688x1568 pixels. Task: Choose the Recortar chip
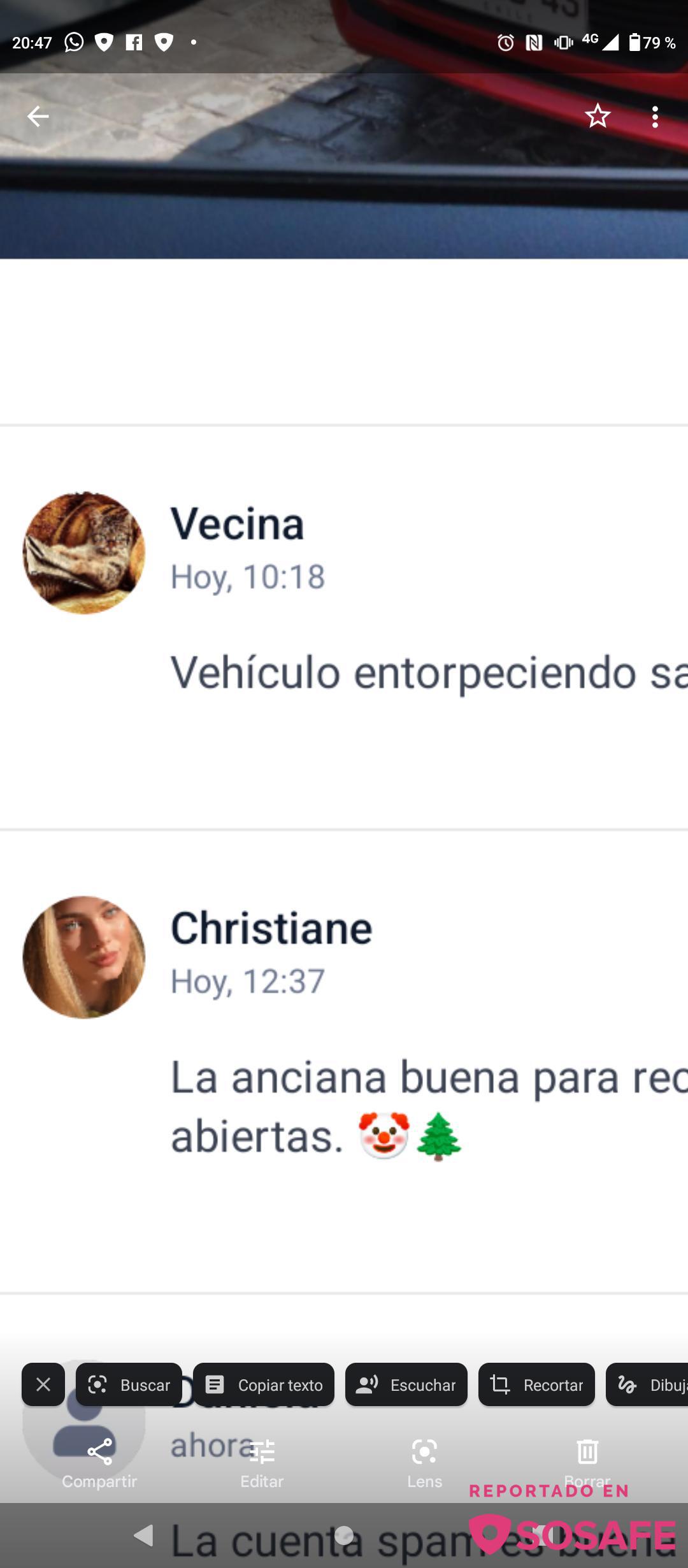536,1384
